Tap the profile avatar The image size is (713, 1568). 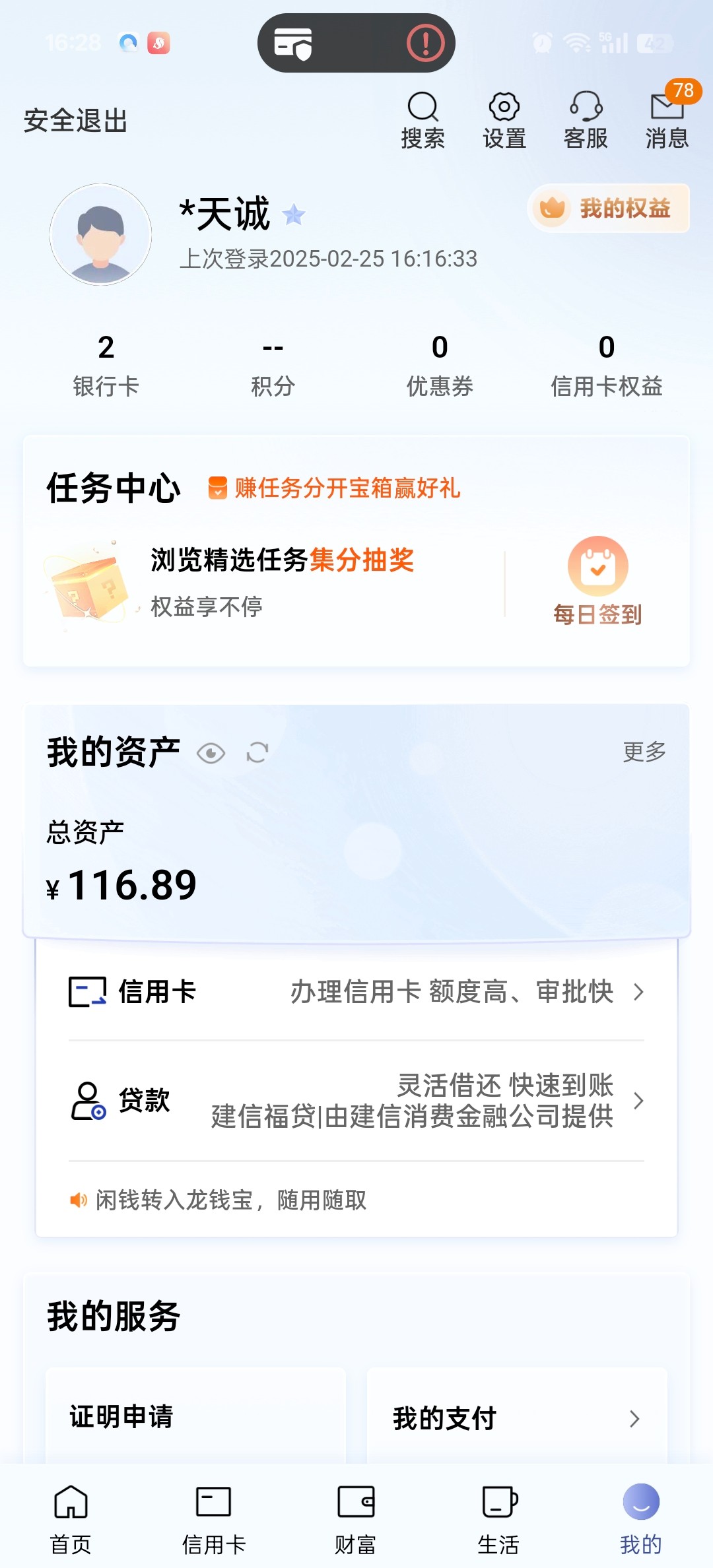click(x=101, y=234)
